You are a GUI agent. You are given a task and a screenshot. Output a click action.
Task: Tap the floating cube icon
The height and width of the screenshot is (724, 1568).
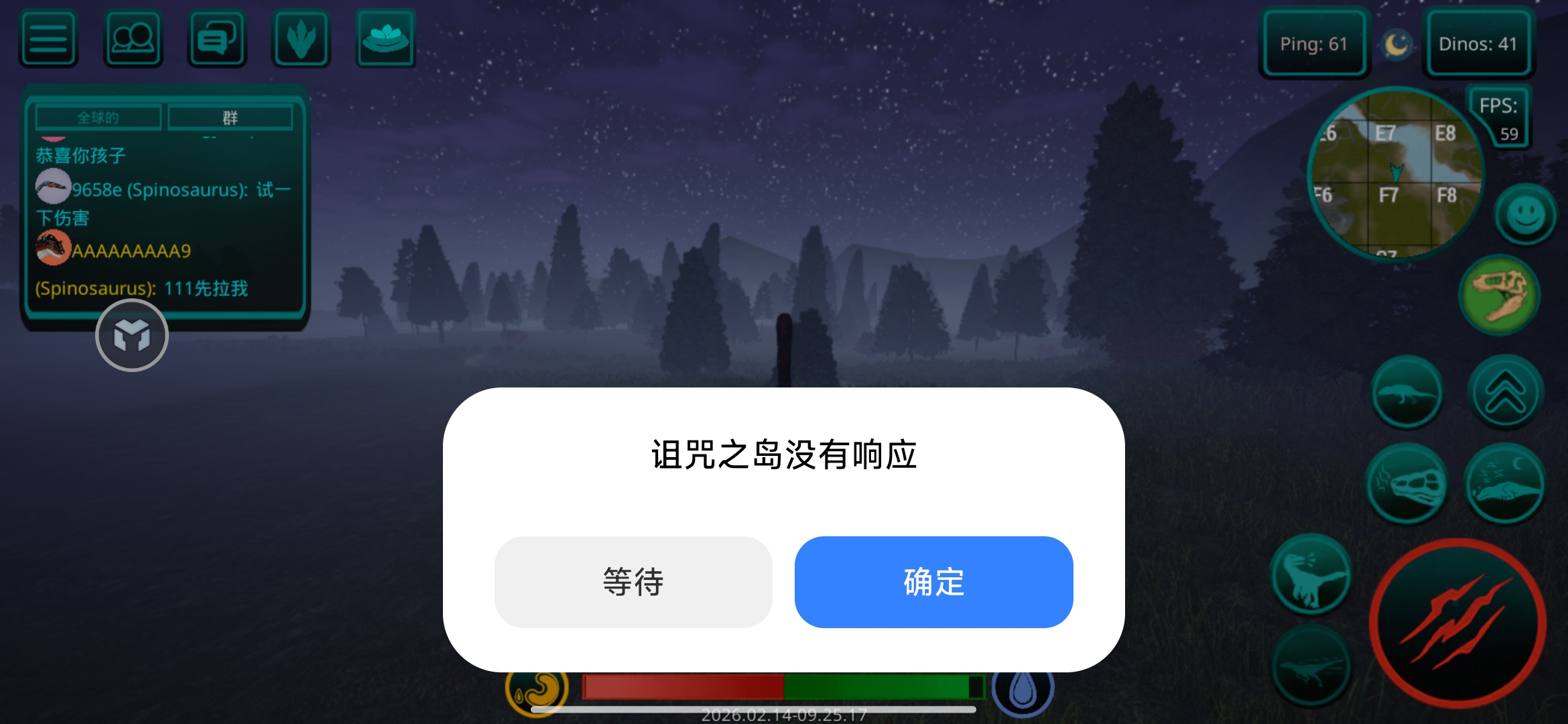[x=131, y=335]
